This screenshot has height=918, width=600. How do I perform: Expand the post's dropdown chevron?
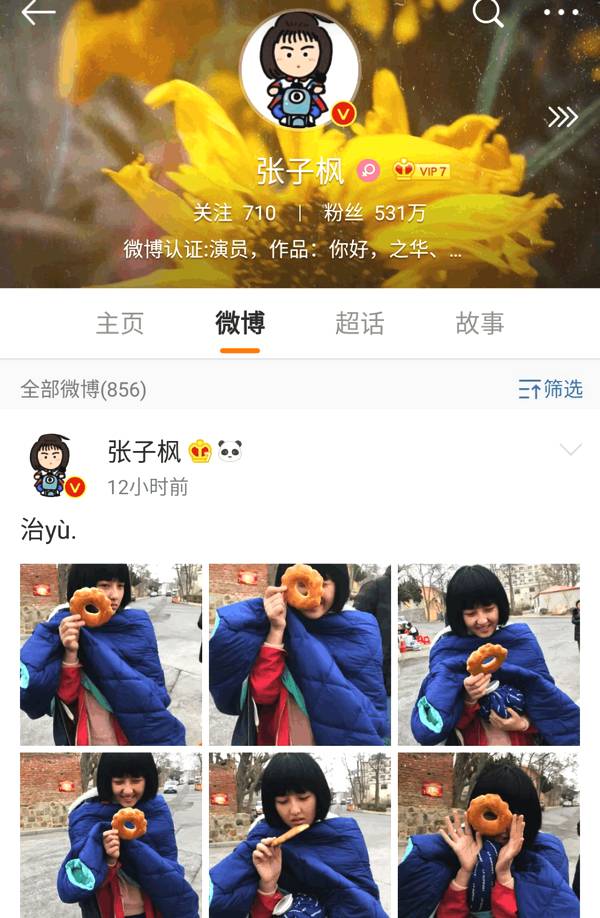pos(570,450)
